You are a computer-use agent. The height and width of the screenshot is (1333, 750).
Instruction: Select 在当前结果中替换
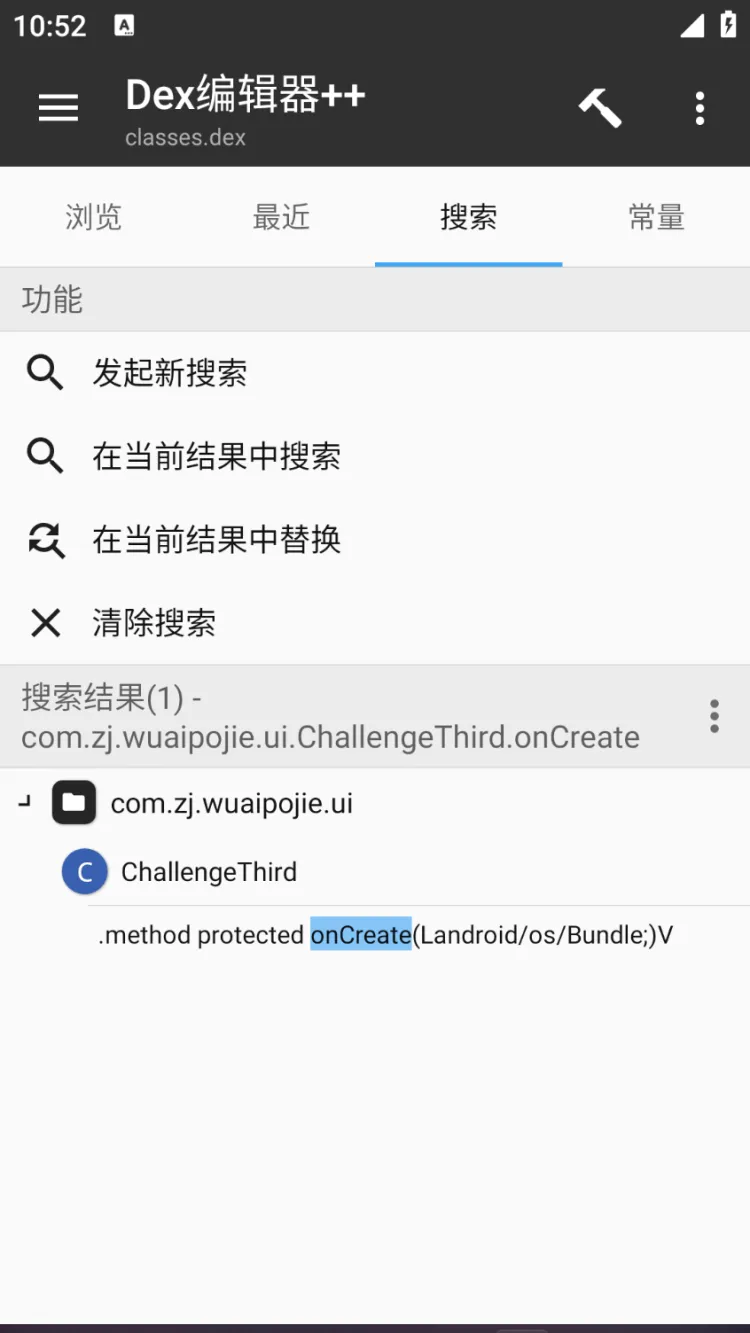pos(216,540)
